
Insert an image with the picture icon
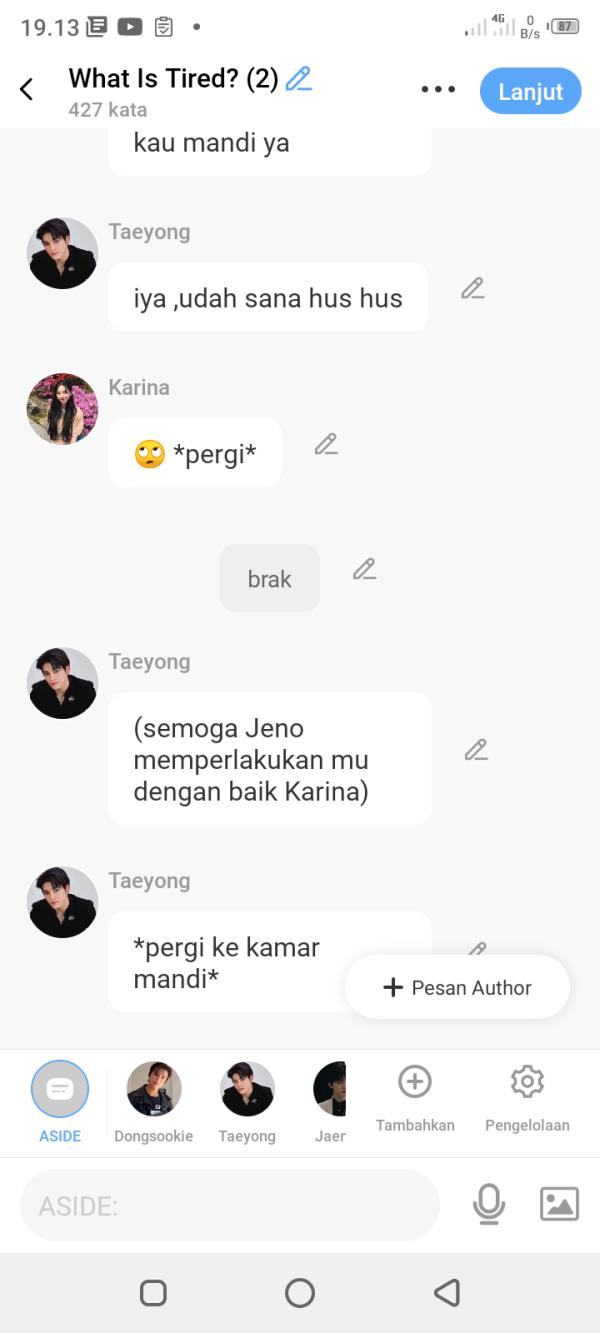(x=559, y=1204)
